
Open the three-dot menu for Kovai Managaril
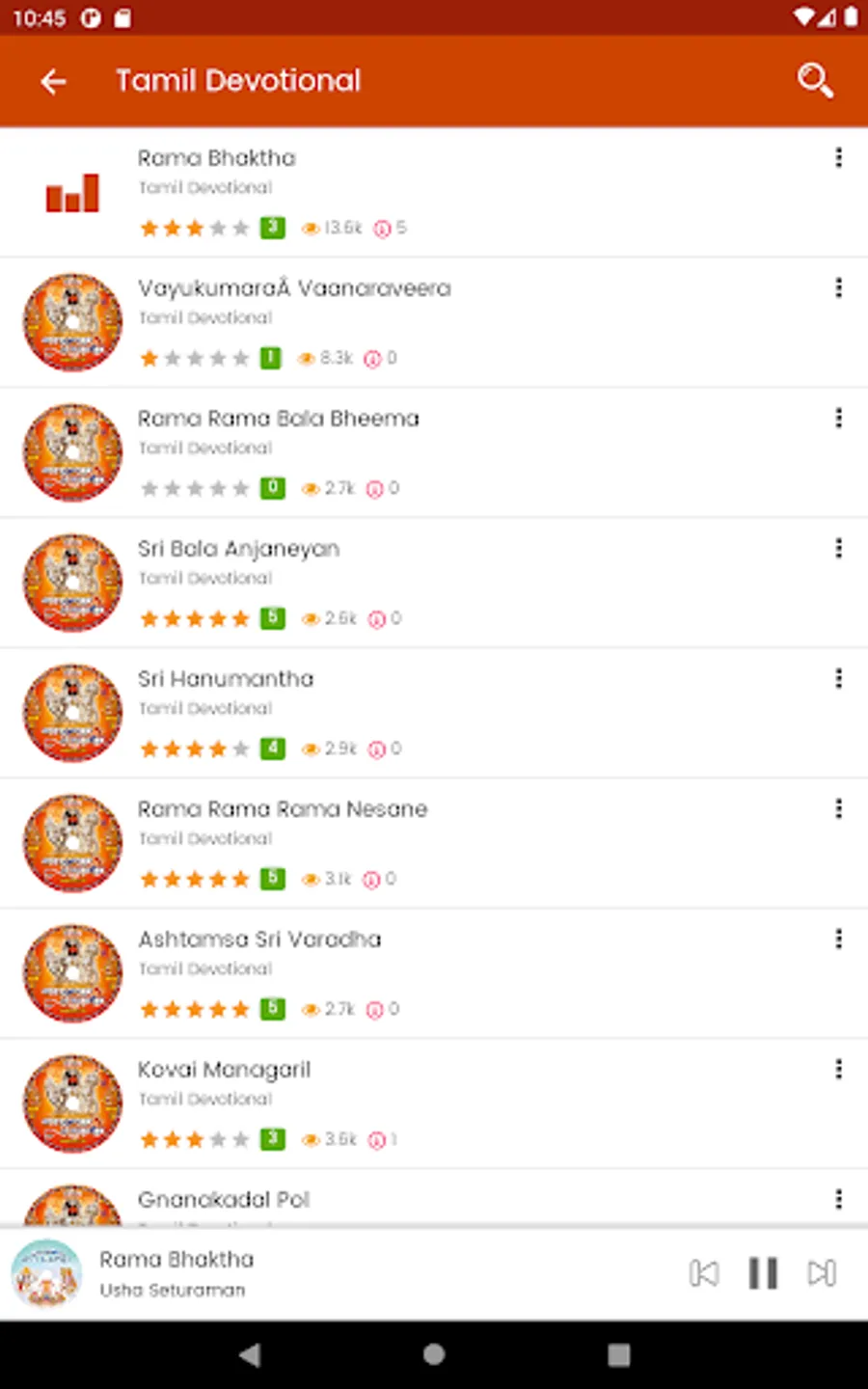[838, 1069]
